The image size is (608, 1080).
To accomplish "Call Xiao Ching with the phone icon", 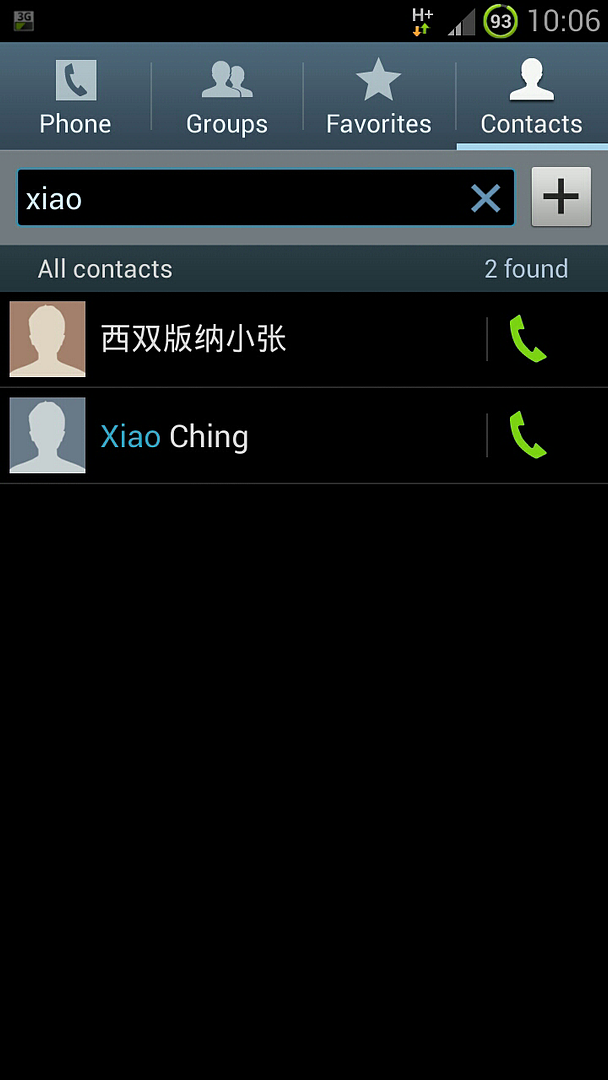I will [528, 436].
